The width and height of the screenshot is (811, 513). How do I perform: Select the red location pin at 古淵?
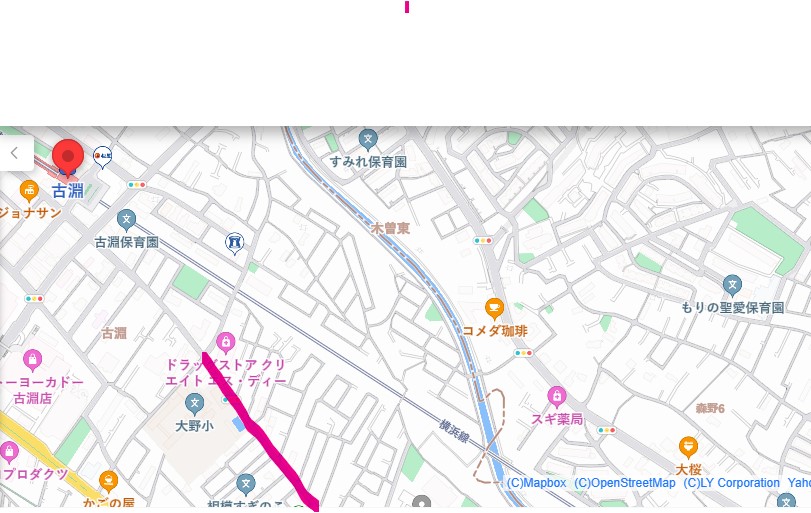68,157
